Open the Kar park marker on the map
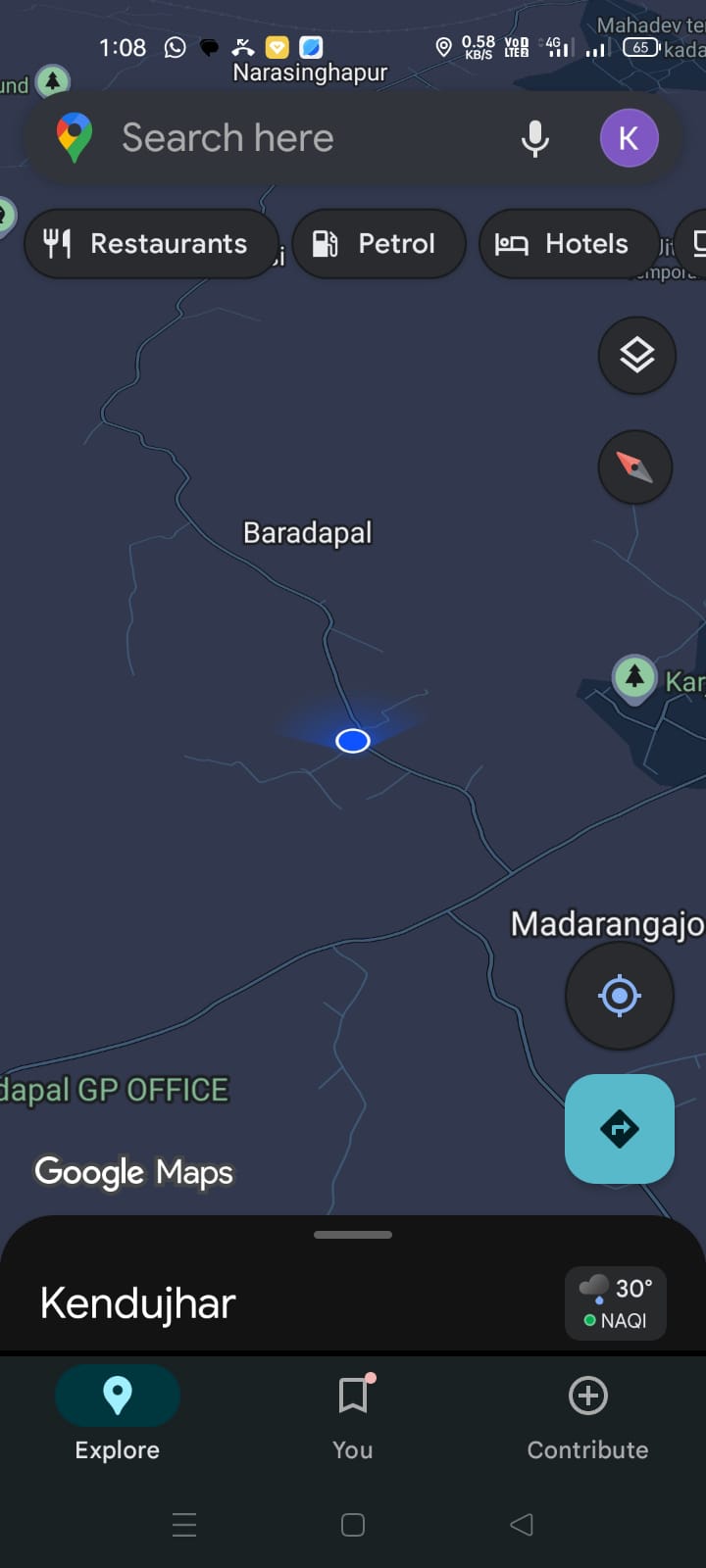Screen dimensions: 706x1568 point(634,677)
